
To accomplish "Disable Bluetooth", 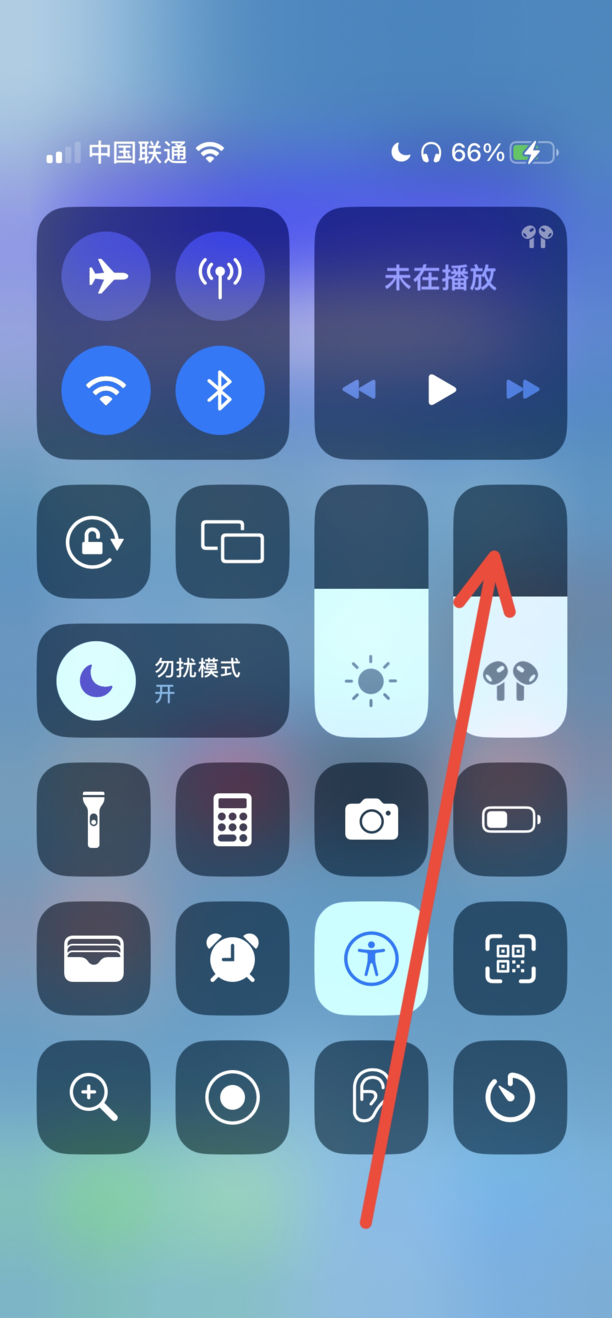I will [220, 390].
